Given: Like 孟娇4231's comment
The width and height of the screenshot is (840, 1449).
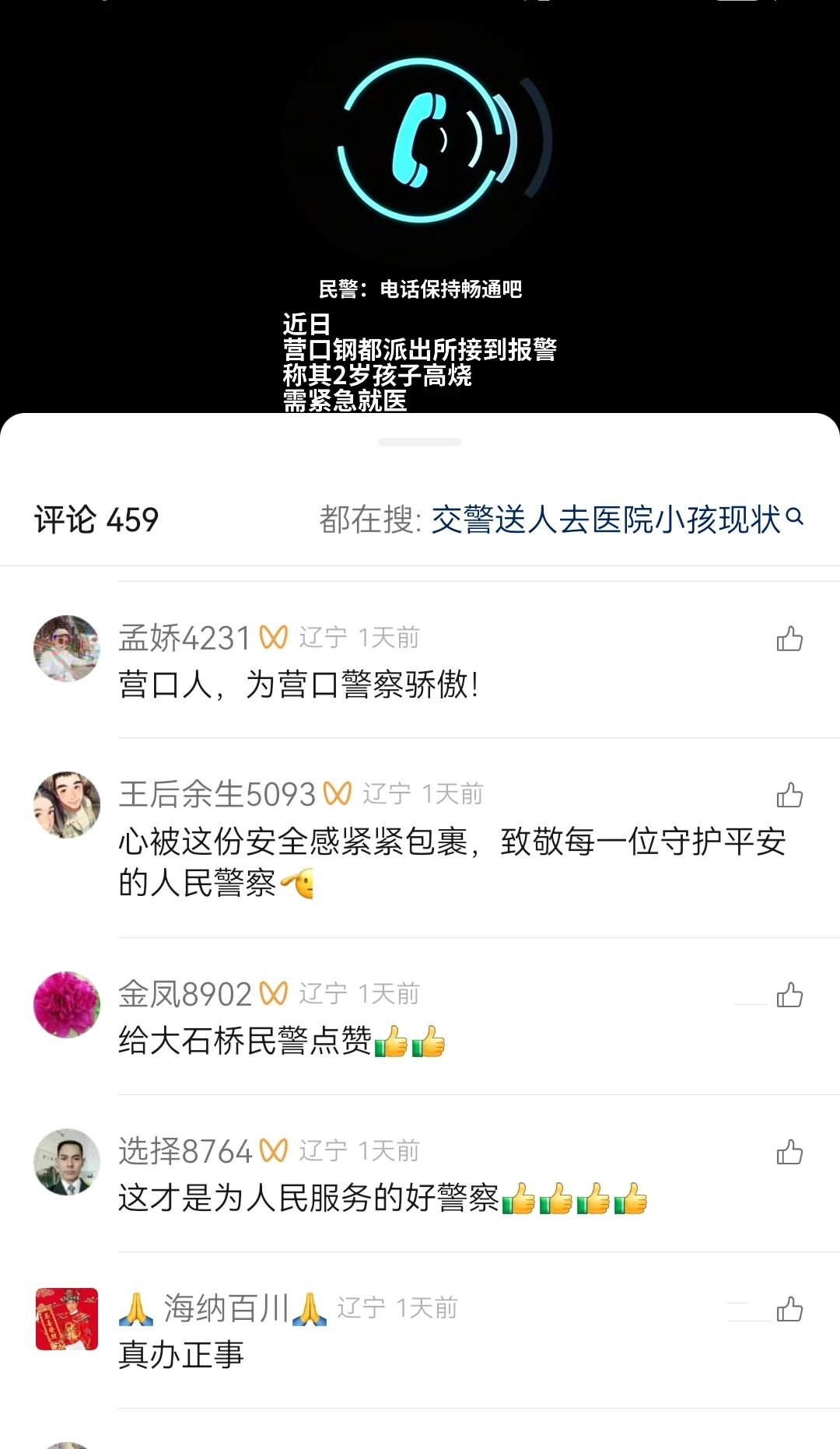Looking at the screenshot, I should coord(789,639).
